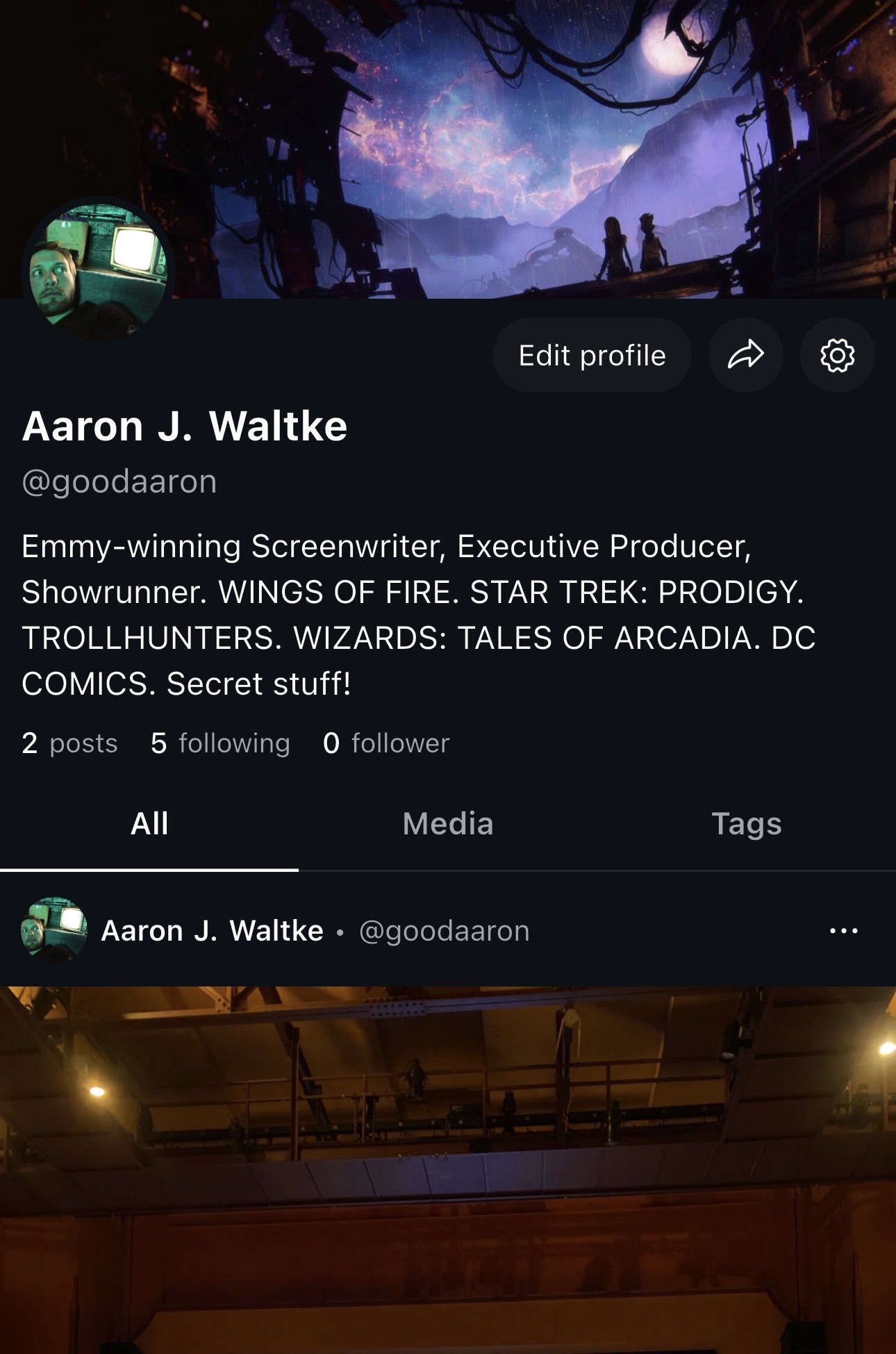The width and height of the screenshot is (896, 1354).
Task: Switch to the Tags tab
Action: coord(747,824)
